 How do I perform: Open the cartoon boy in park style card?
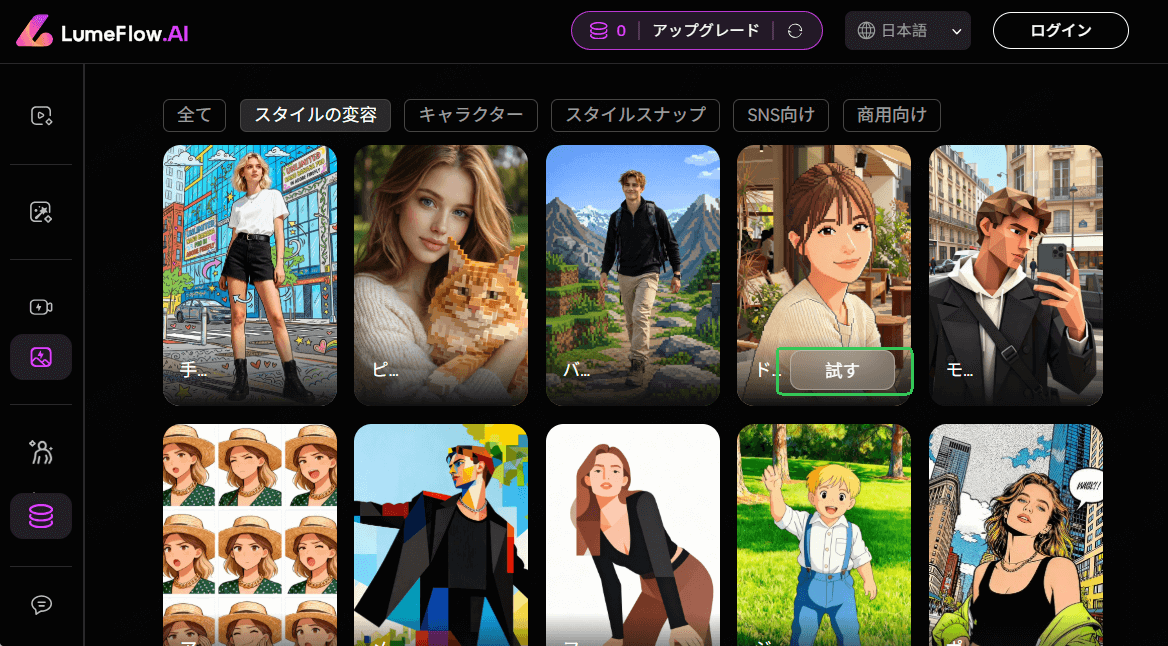click(x=823, y=530)
